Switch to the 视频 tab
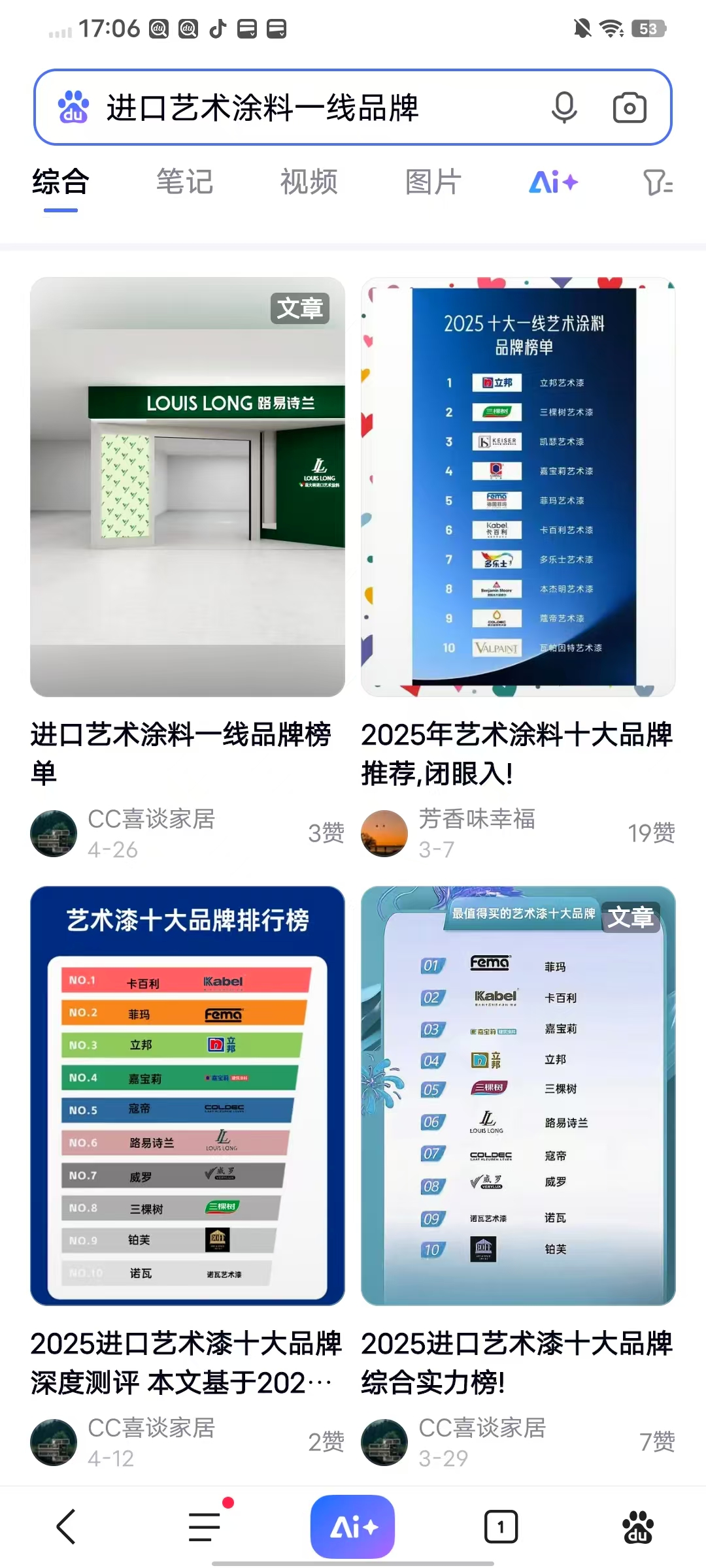This screenshot has height=1568, width=706. (309, 182)
